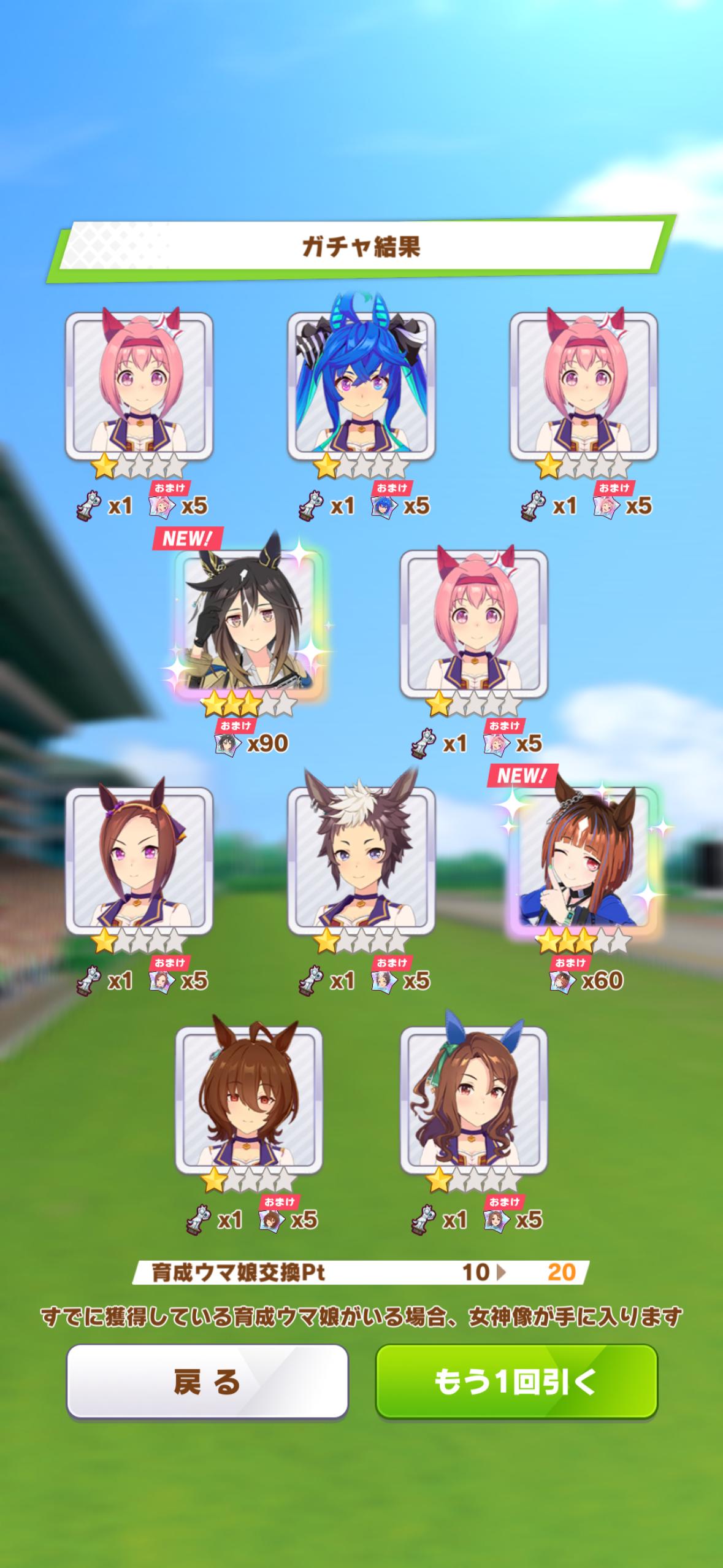This screenshot has height=1568, width=723.
Task: Tap the 戻る back button
Action: point(207,1380)
